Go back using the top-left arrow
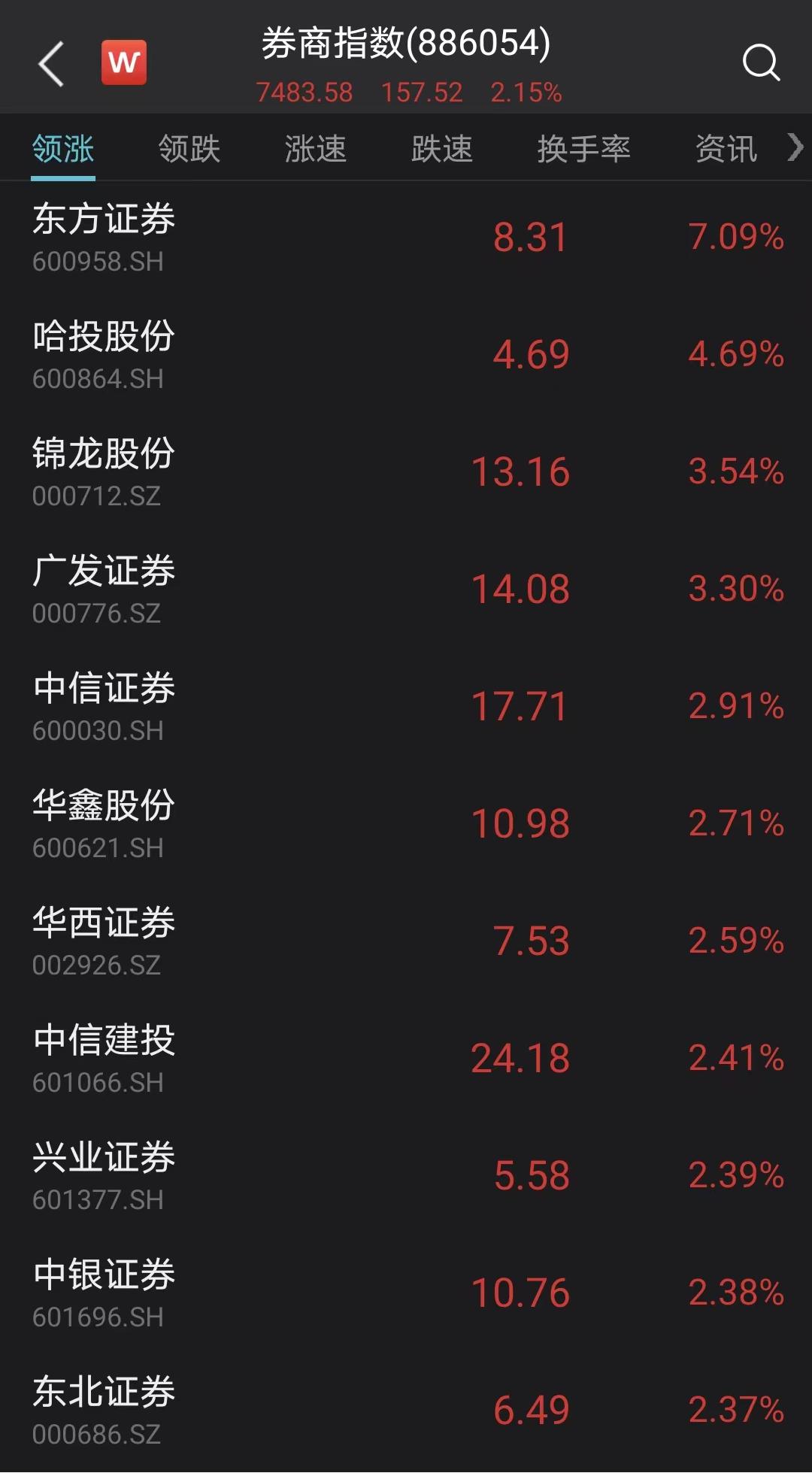 (51, 64)
